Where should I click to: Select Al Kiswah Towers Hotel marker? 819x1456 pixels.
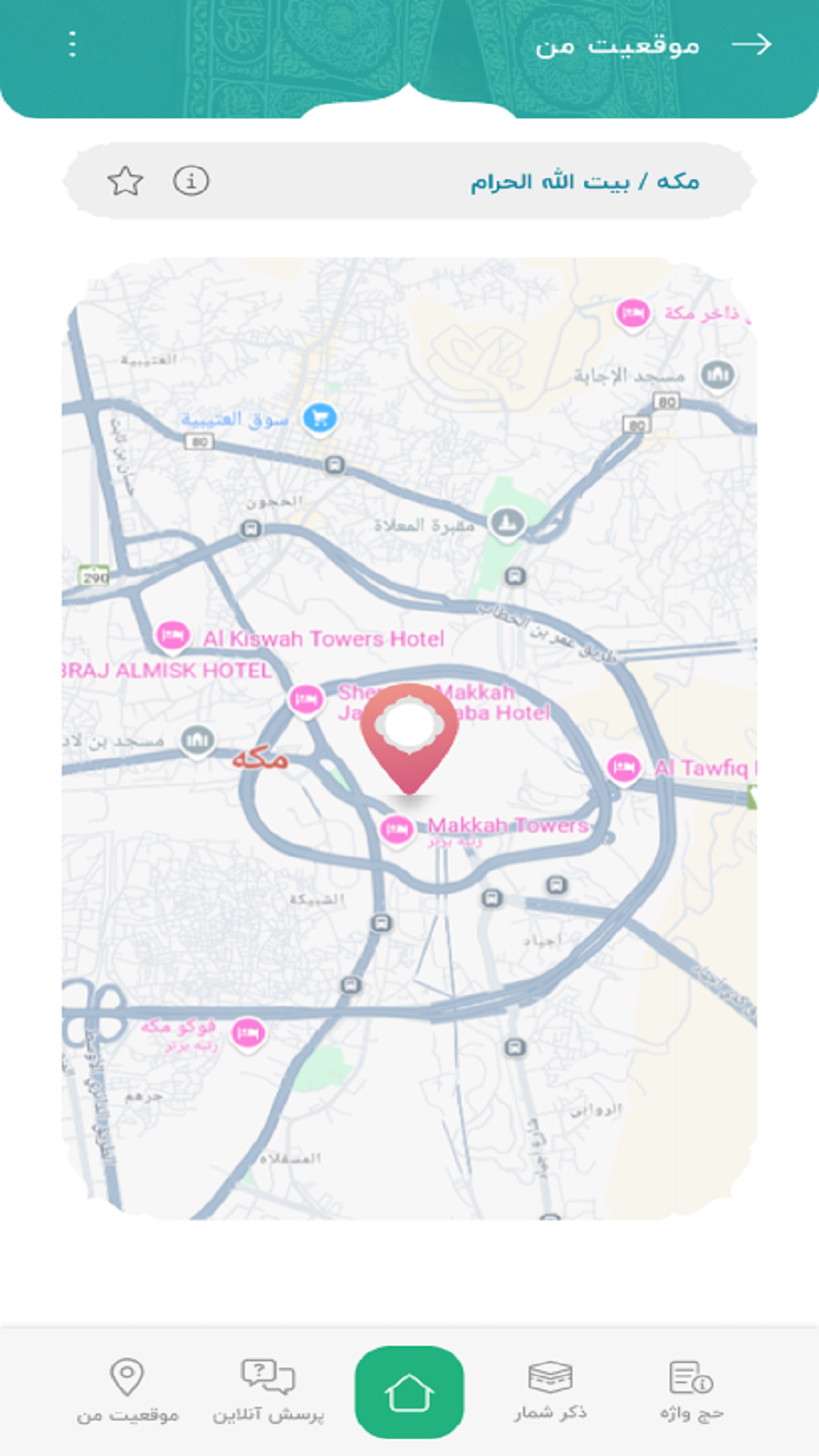(173, 635)
